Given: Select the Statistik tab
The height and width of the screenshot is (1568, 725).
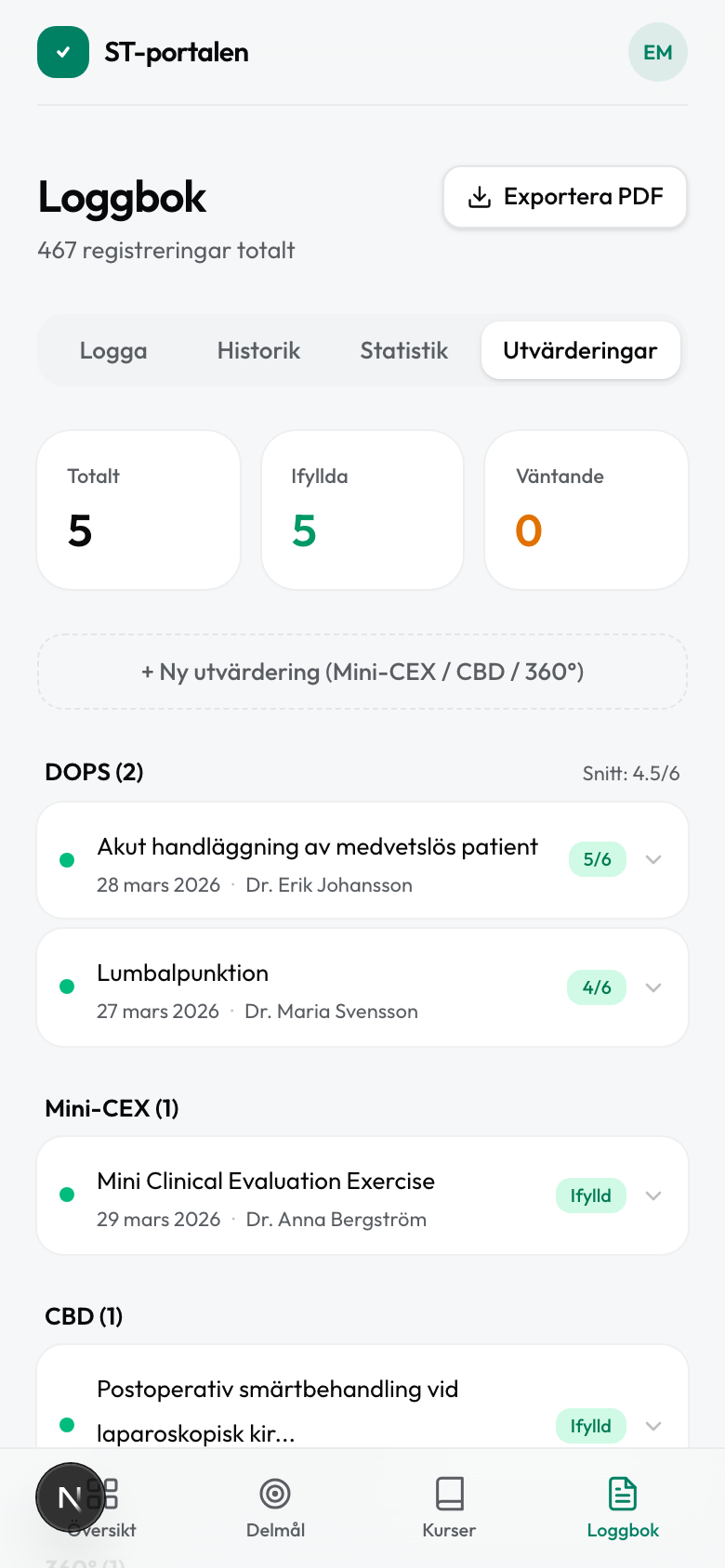Looking at the screenshot, I should [403, 350].
